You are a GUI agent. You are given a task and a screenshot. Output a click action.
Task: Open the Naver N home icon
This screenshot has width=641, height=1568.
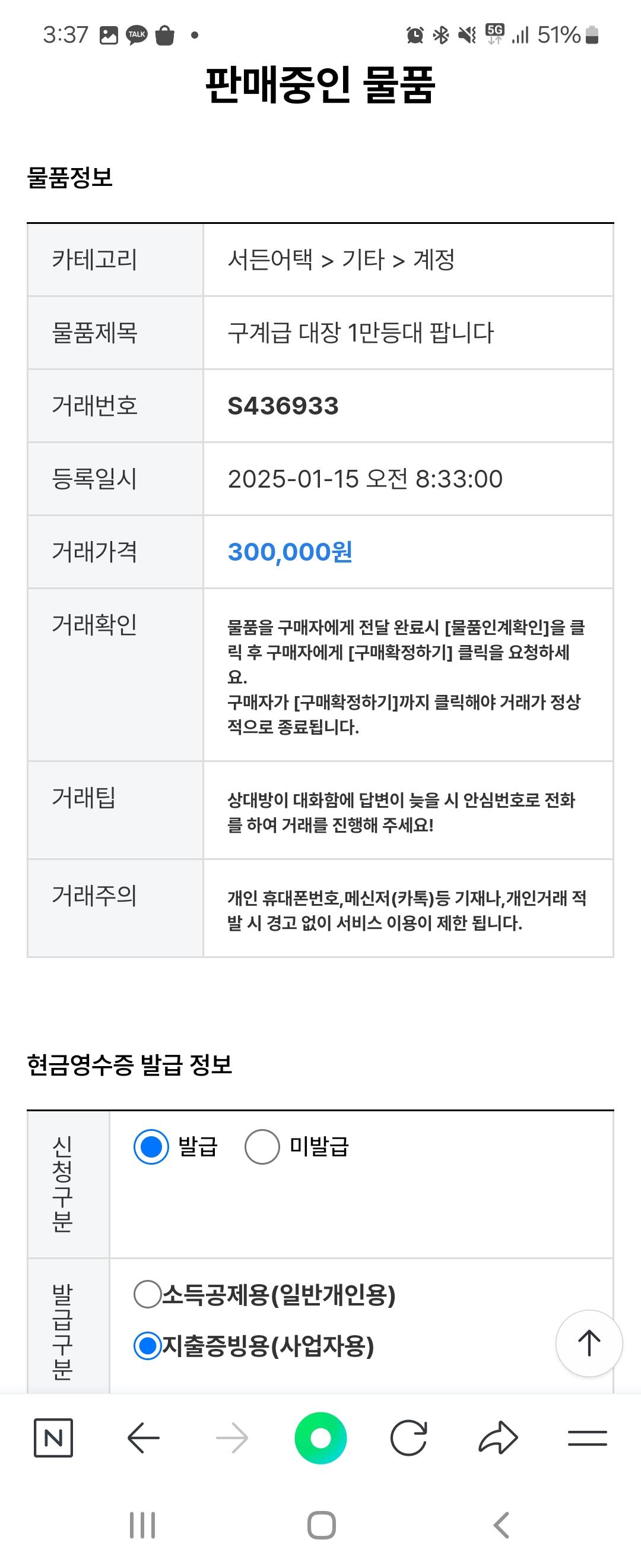pyautogui.click(x=53, y=1438)
